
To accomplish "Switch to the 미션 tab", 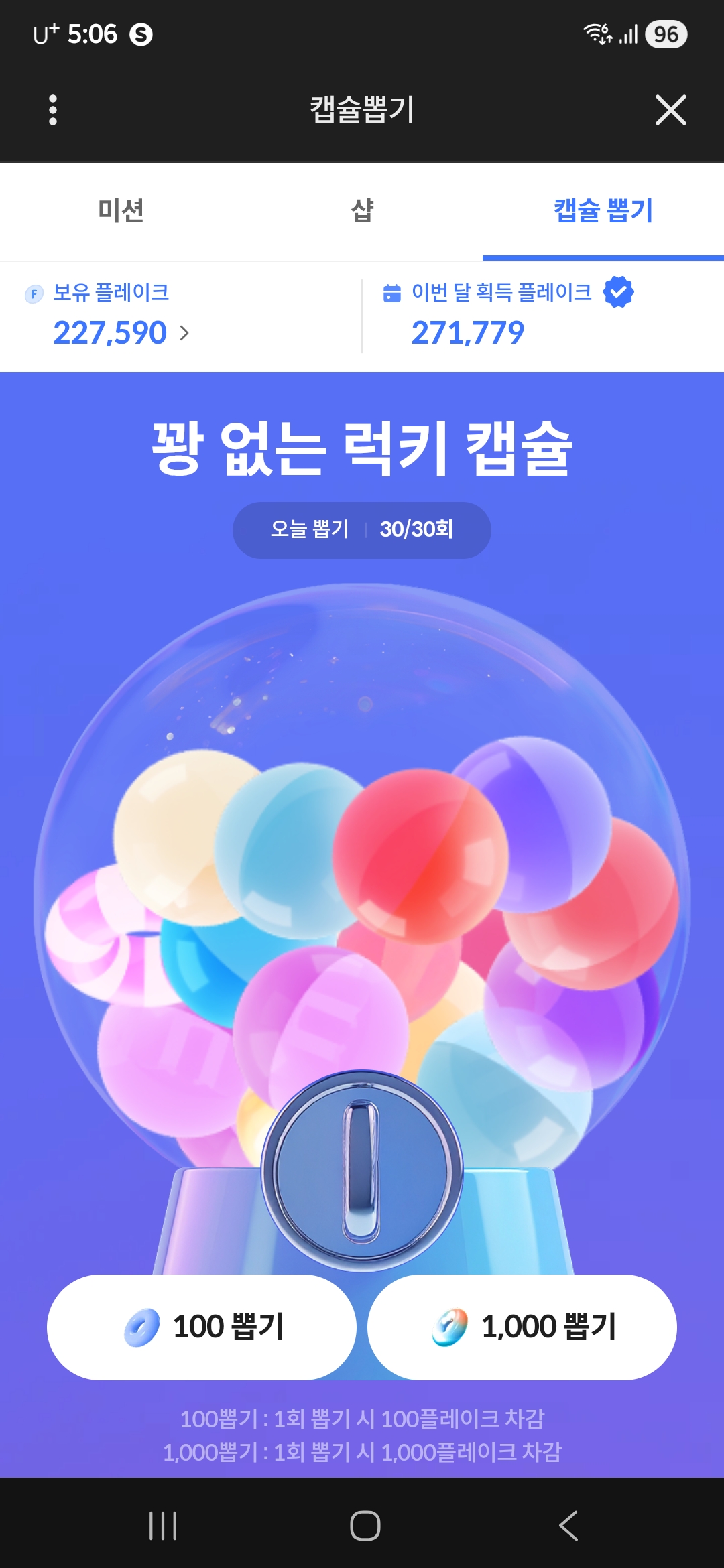I will 121,211.
